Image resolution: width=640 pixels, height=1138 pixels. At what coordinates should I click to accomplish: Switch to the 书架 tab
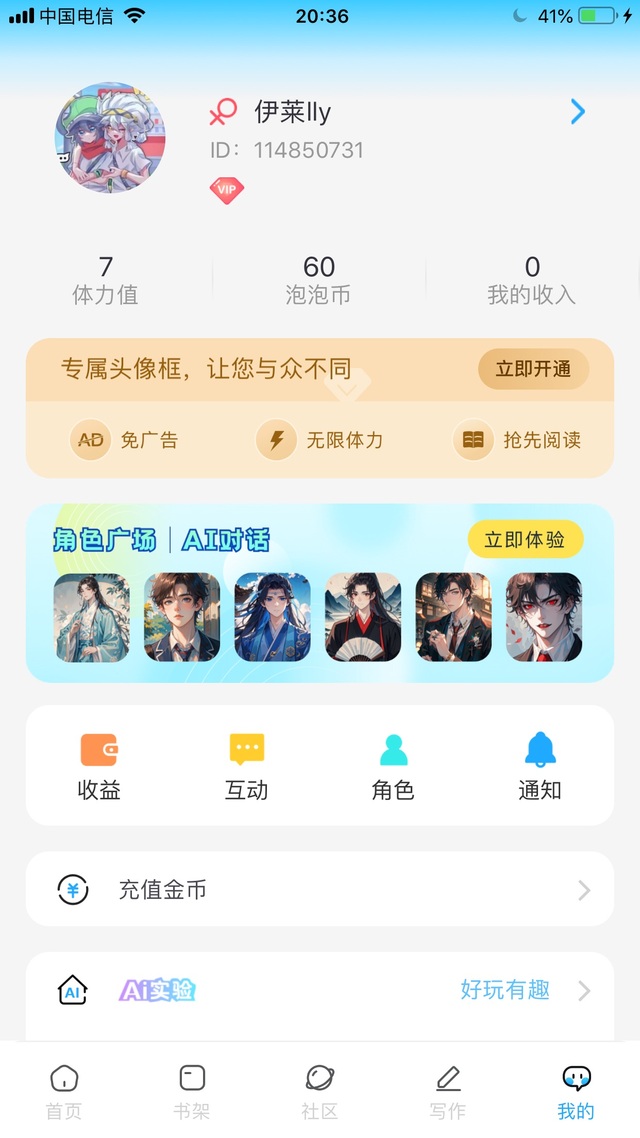tap(192, 1092)
